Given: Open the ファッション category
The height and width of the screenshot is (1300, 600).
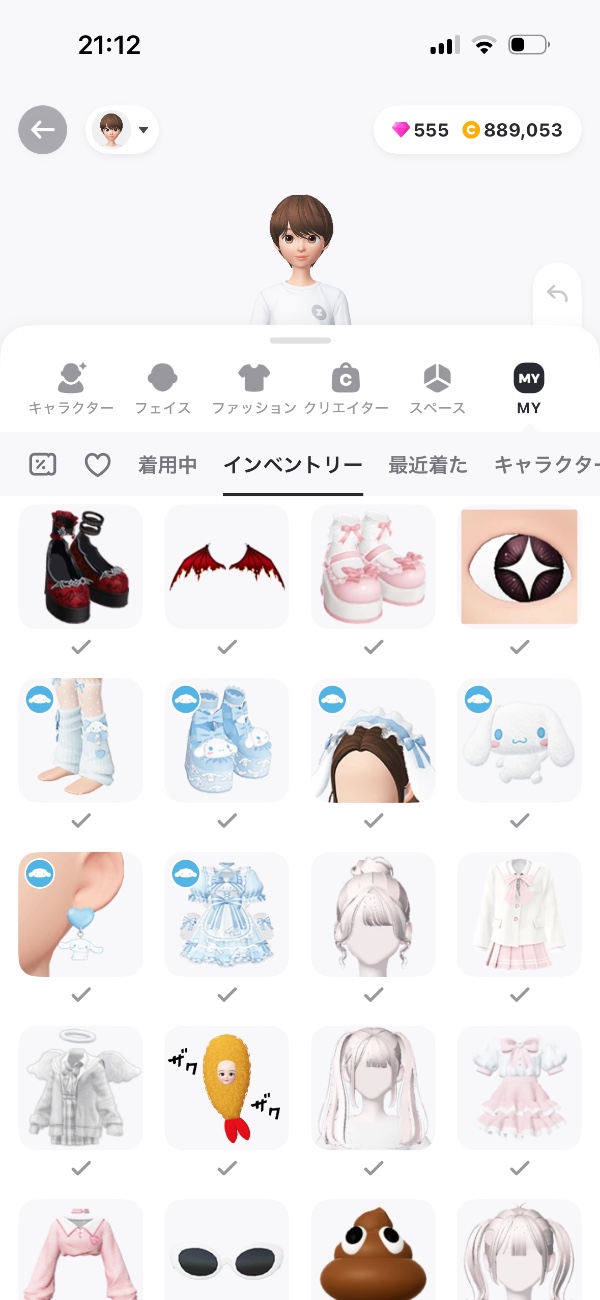Looking at the screenshot, I should [x=254, y=389].
